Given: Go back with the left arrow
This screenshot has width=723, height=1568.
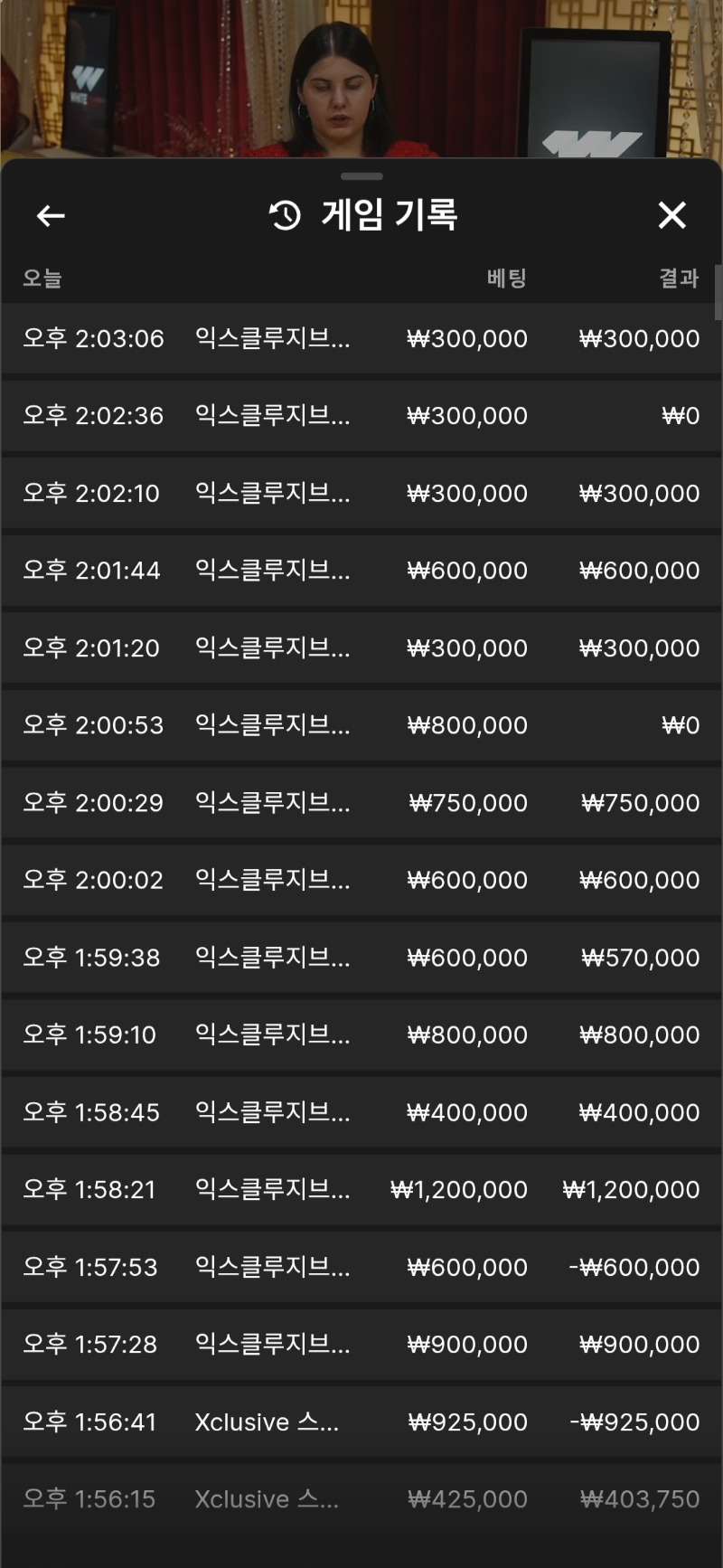Looking at the screenshot, I should click(51, 215).
